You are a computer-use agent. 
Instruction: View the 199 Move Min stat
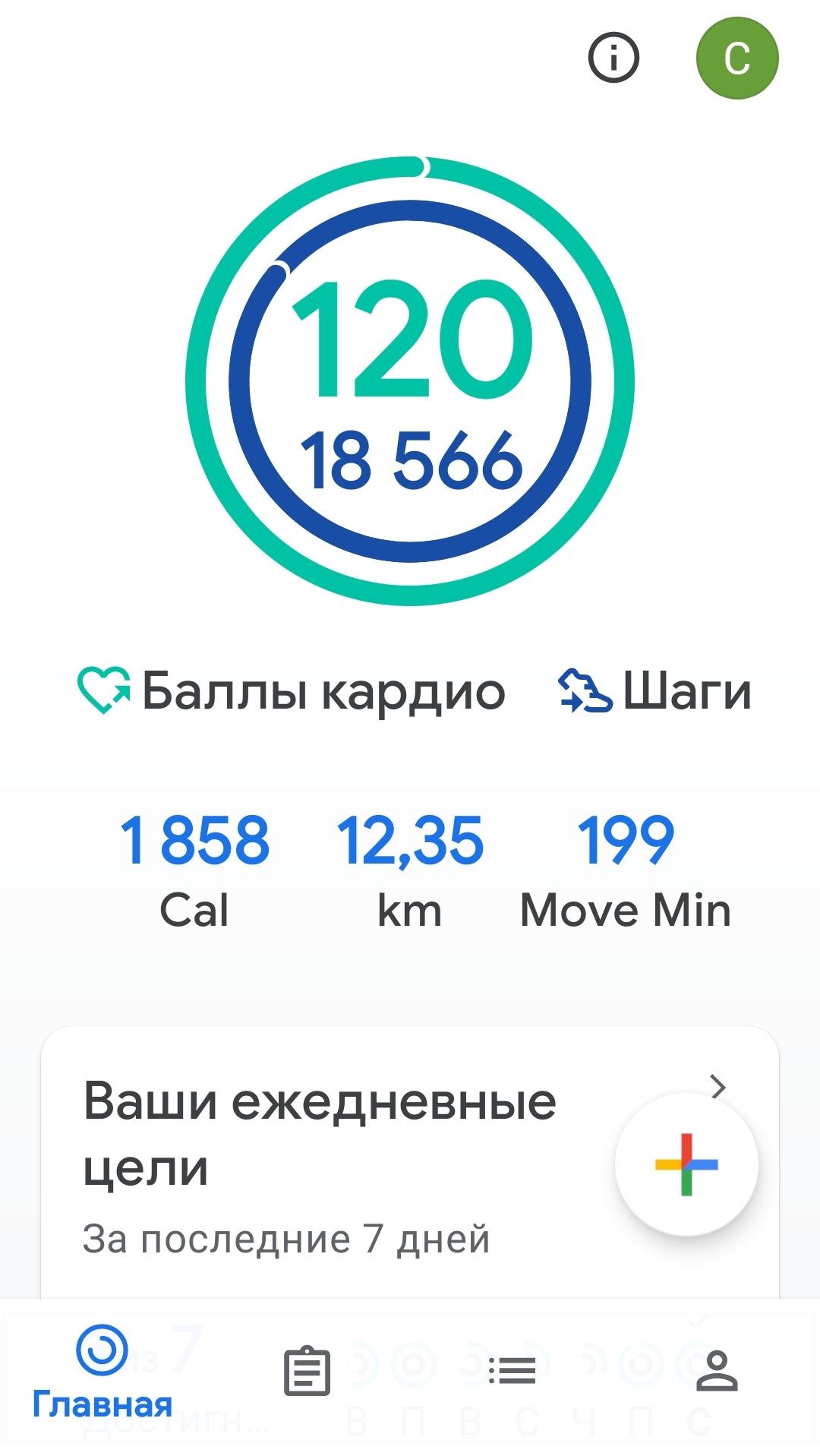626,870
